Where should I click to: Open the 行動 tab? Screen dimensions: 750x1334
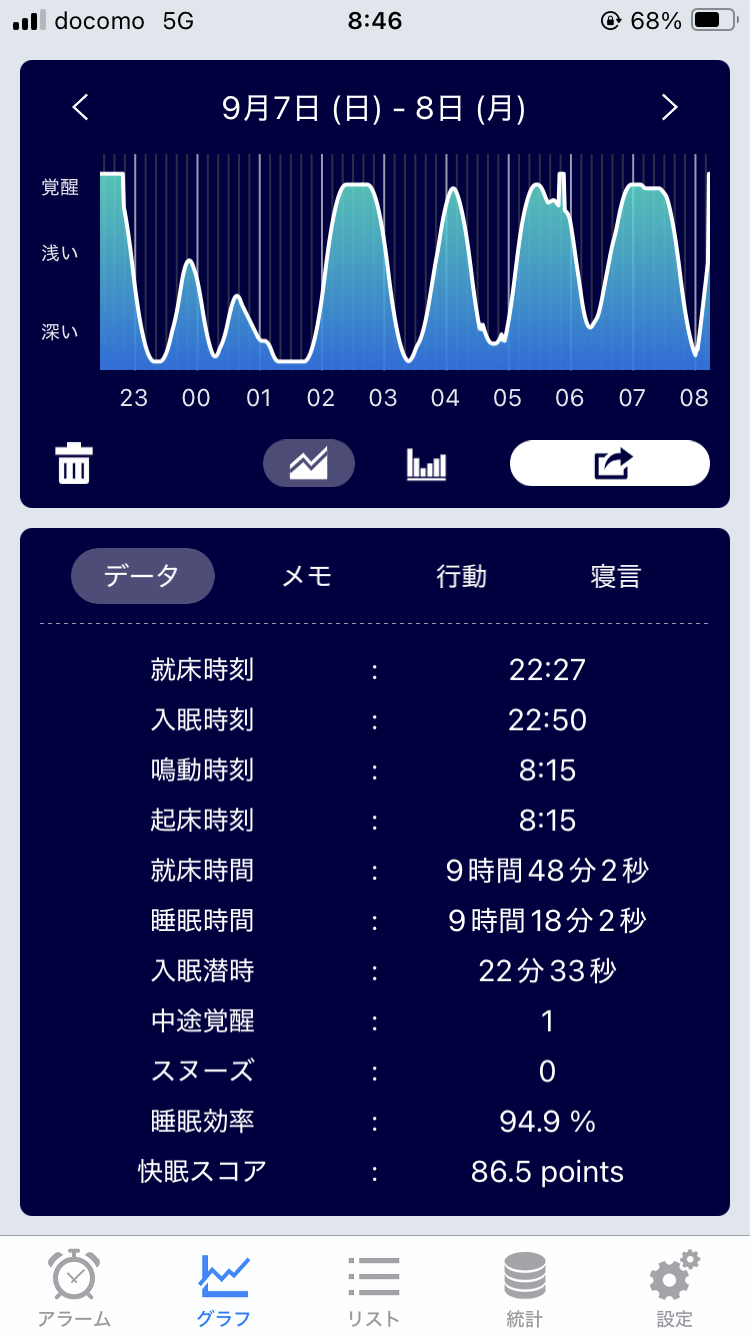461,576
